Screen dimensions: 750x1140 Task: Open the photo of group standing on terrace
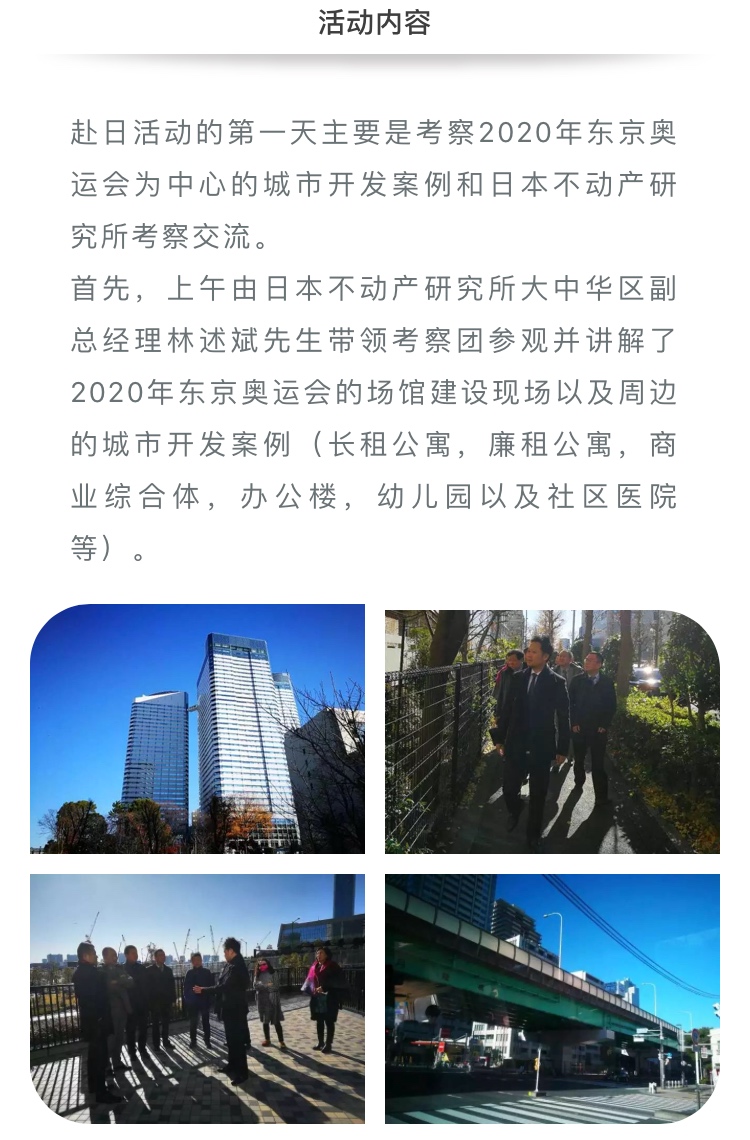(x=197, y=998)
